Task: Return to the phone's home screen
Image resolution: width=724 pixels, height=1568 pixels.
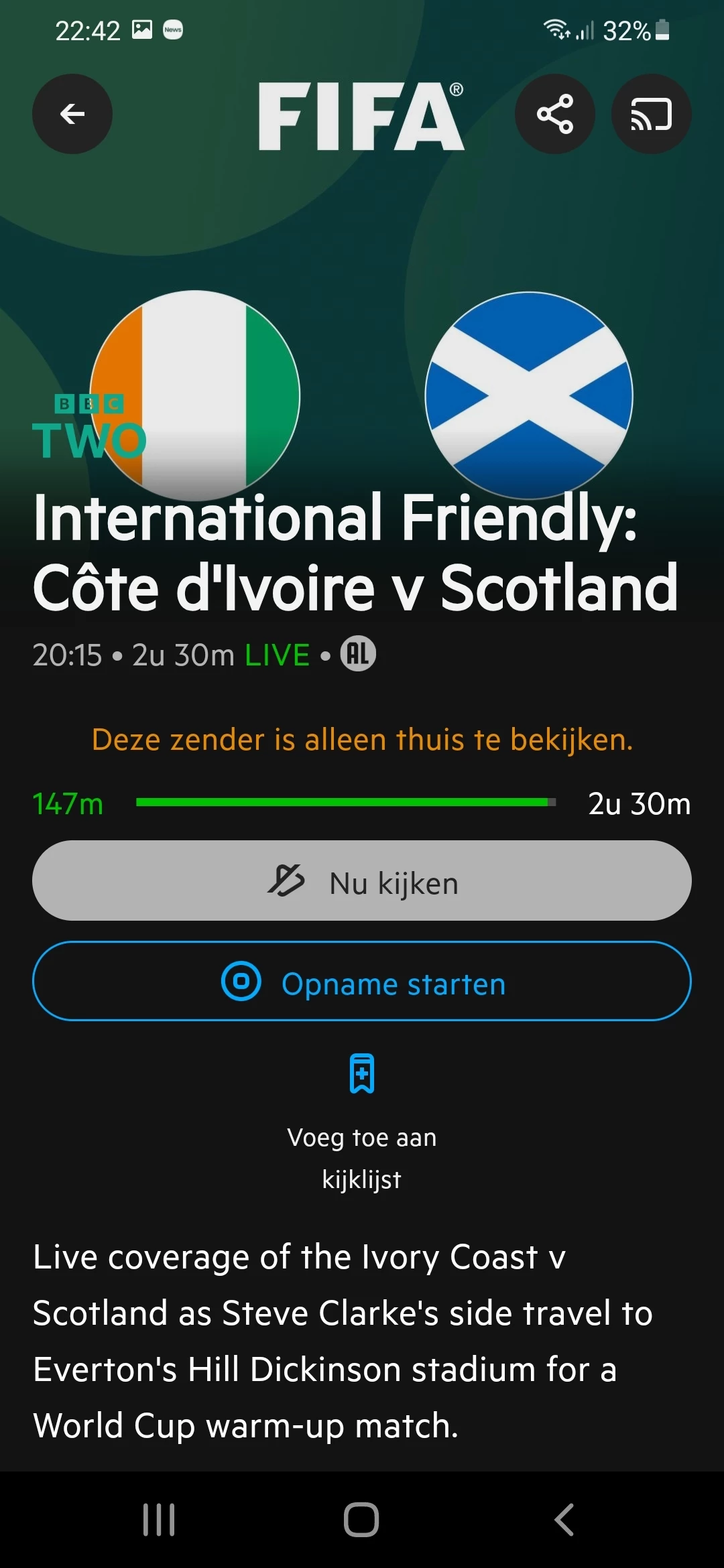Action: 361,1519
